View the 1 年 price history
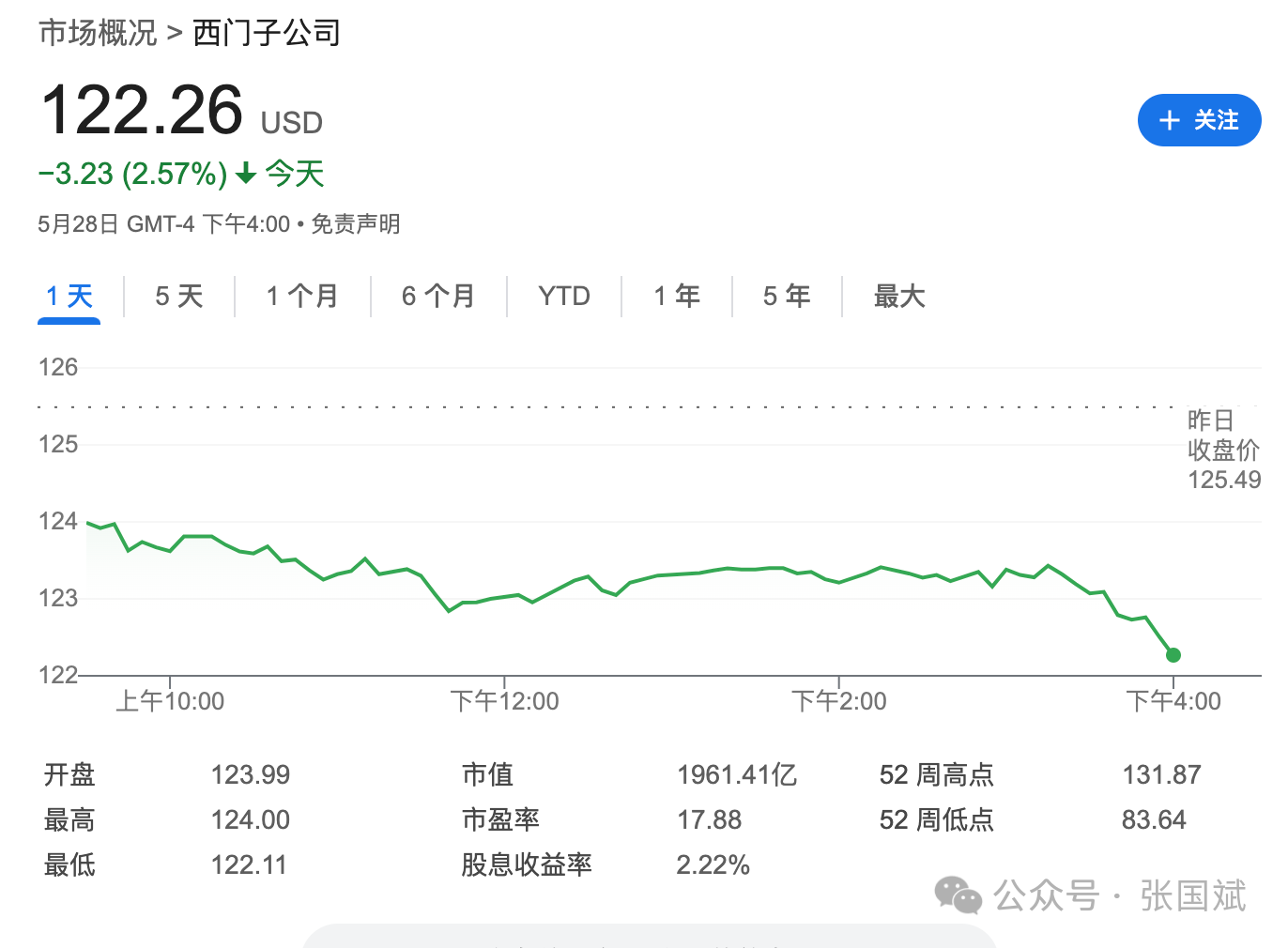 (x=676, y=297)
